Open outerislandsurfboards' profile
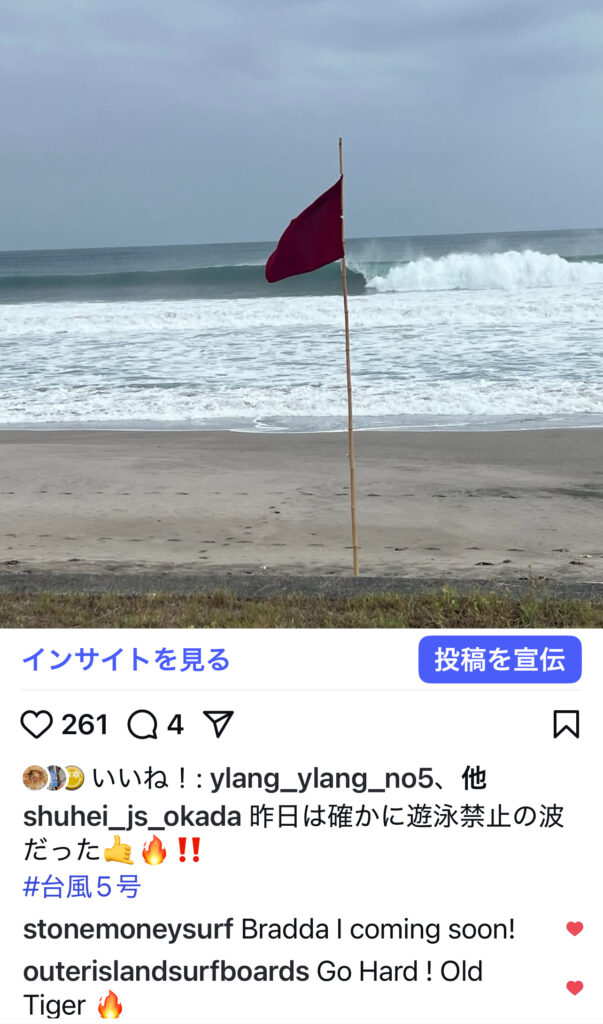603x1024 pixels. point(166,972)
